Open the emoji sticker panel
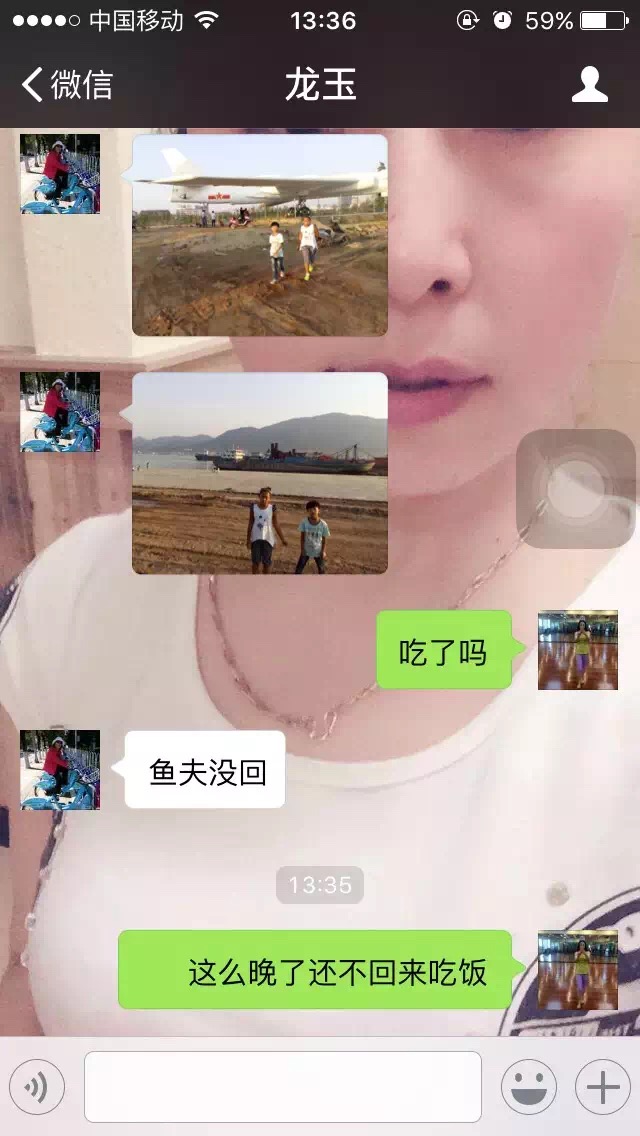 529,1087
